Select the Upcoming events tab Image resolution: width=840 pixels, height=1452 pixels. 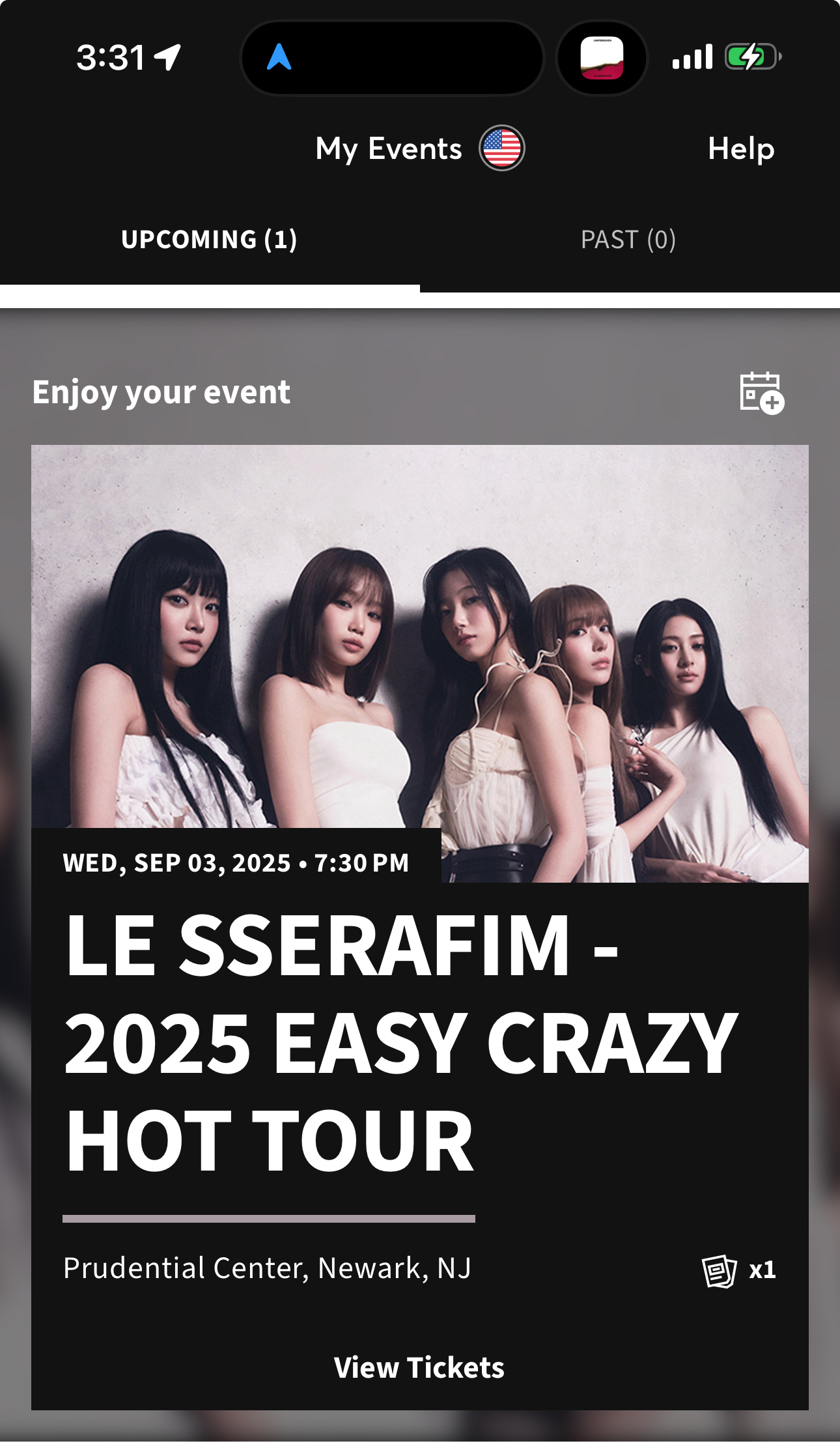coord(209,240)
